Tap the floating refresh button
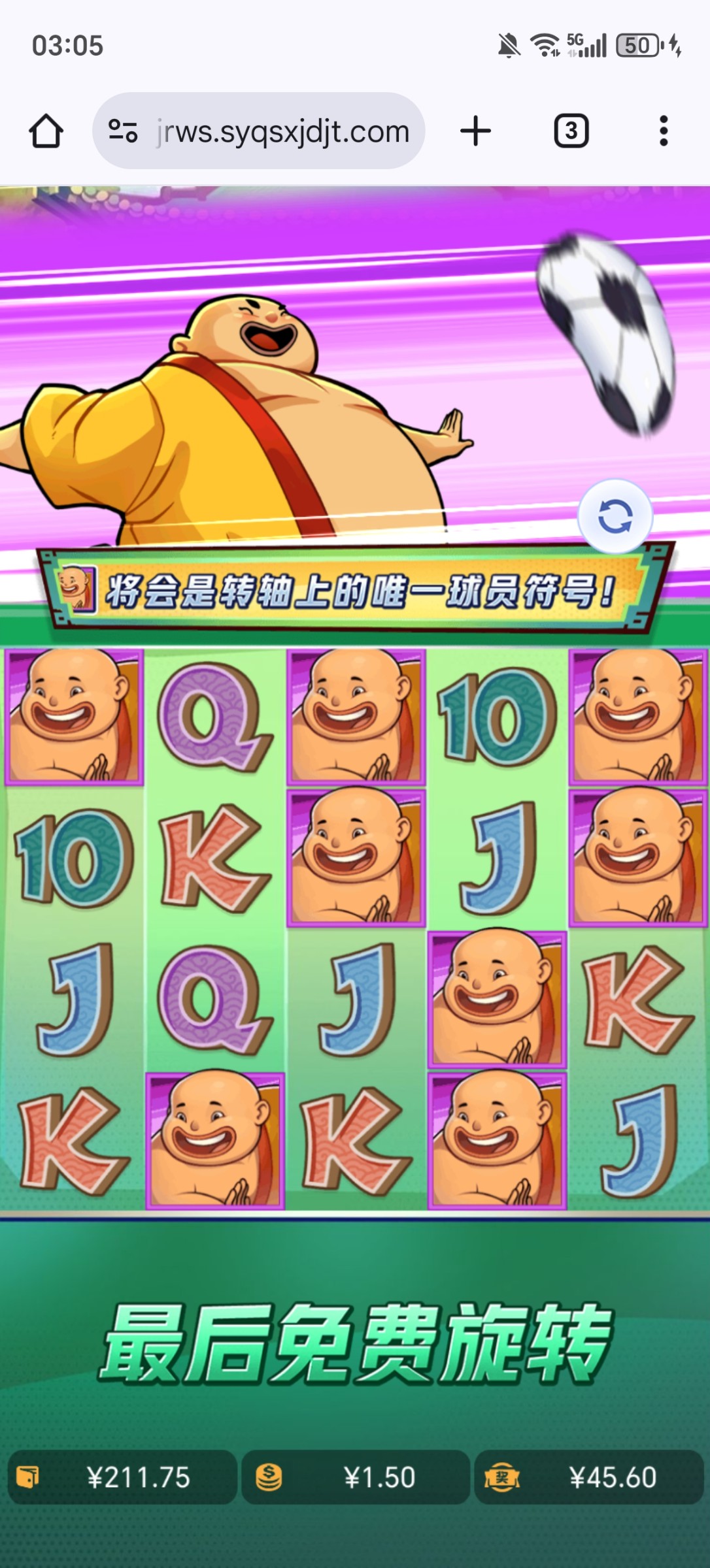Image resolution: width=710 pixels, height=1568 pixels. tap(615, 516)
